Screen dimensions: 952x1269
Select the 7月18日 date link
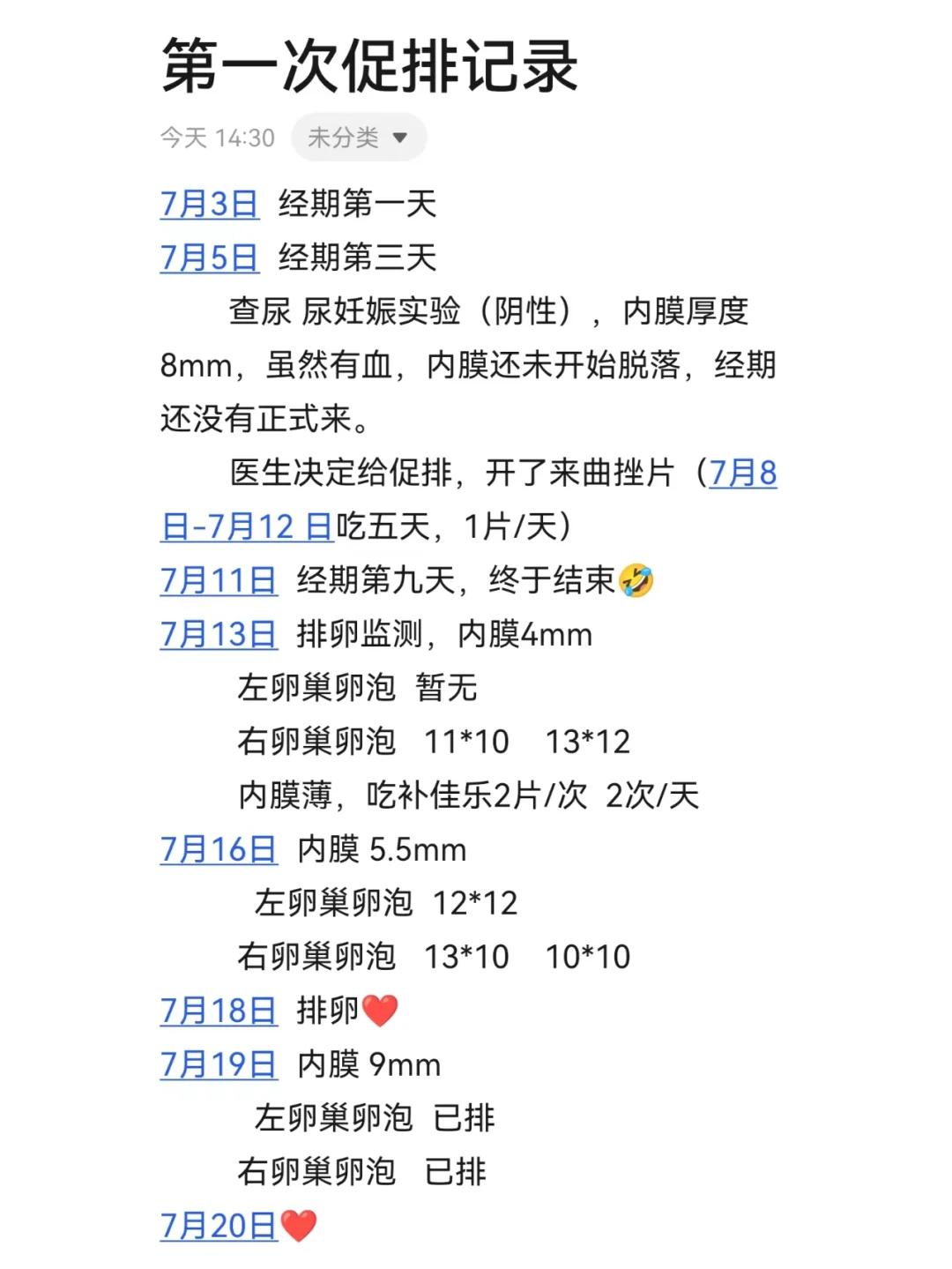tap(219, 1011)
